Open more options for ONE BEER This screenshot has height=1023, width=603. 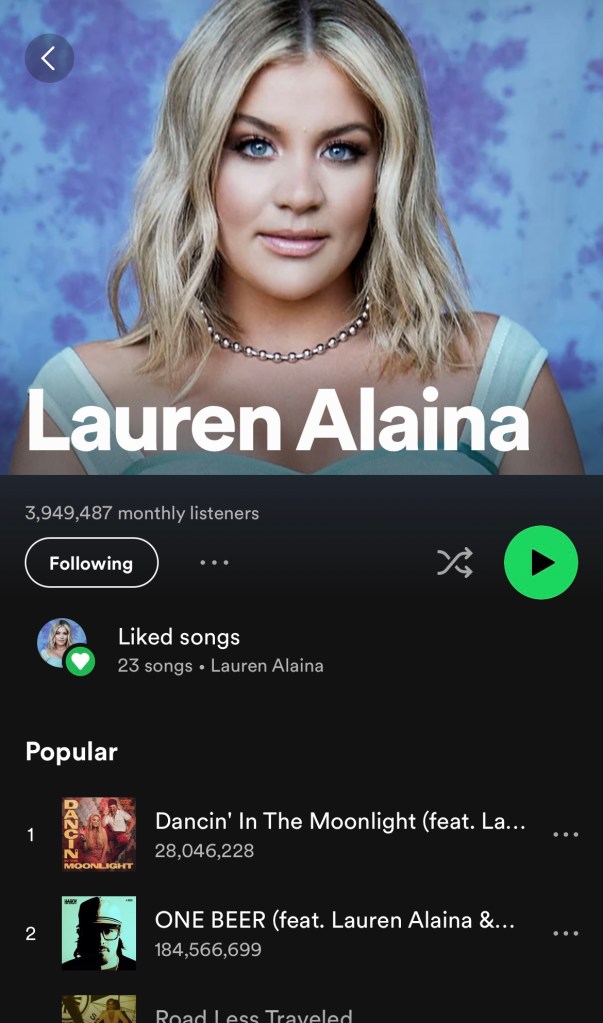(565, 933)
